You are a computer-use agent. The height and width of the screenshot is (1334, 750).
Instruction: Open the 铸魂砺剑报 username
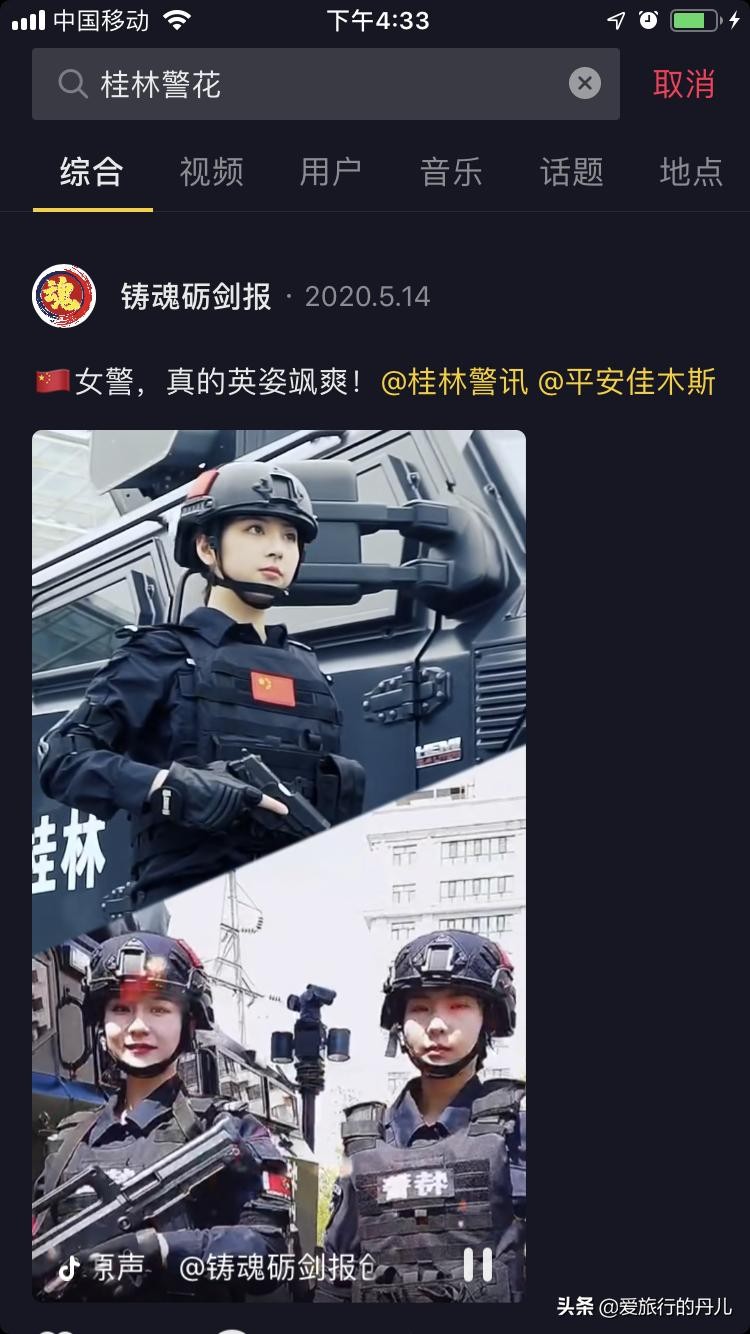tap(196, 297)
